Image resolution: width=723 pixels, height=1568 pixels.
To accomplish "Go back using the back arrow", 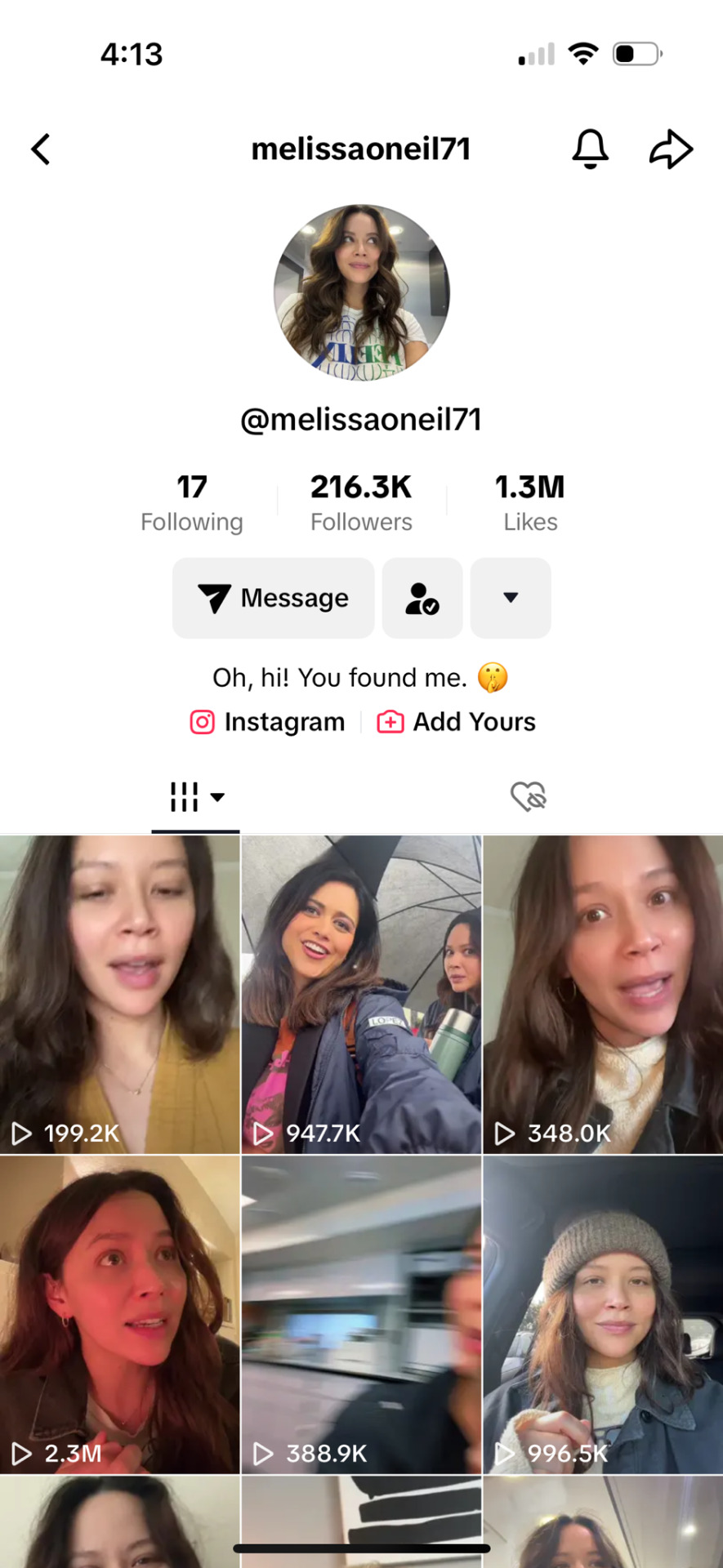I will [x=41, y=149].
